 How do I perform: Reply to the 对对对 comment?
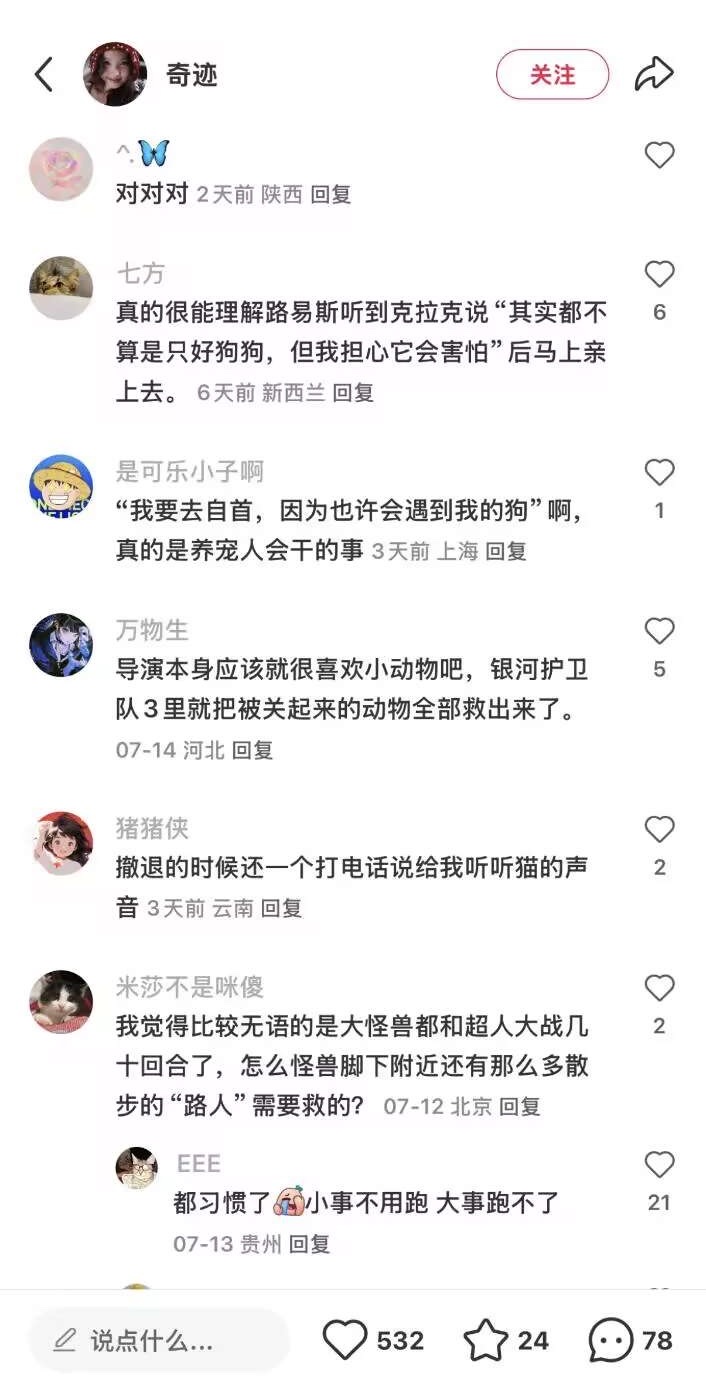click(331, 194)
